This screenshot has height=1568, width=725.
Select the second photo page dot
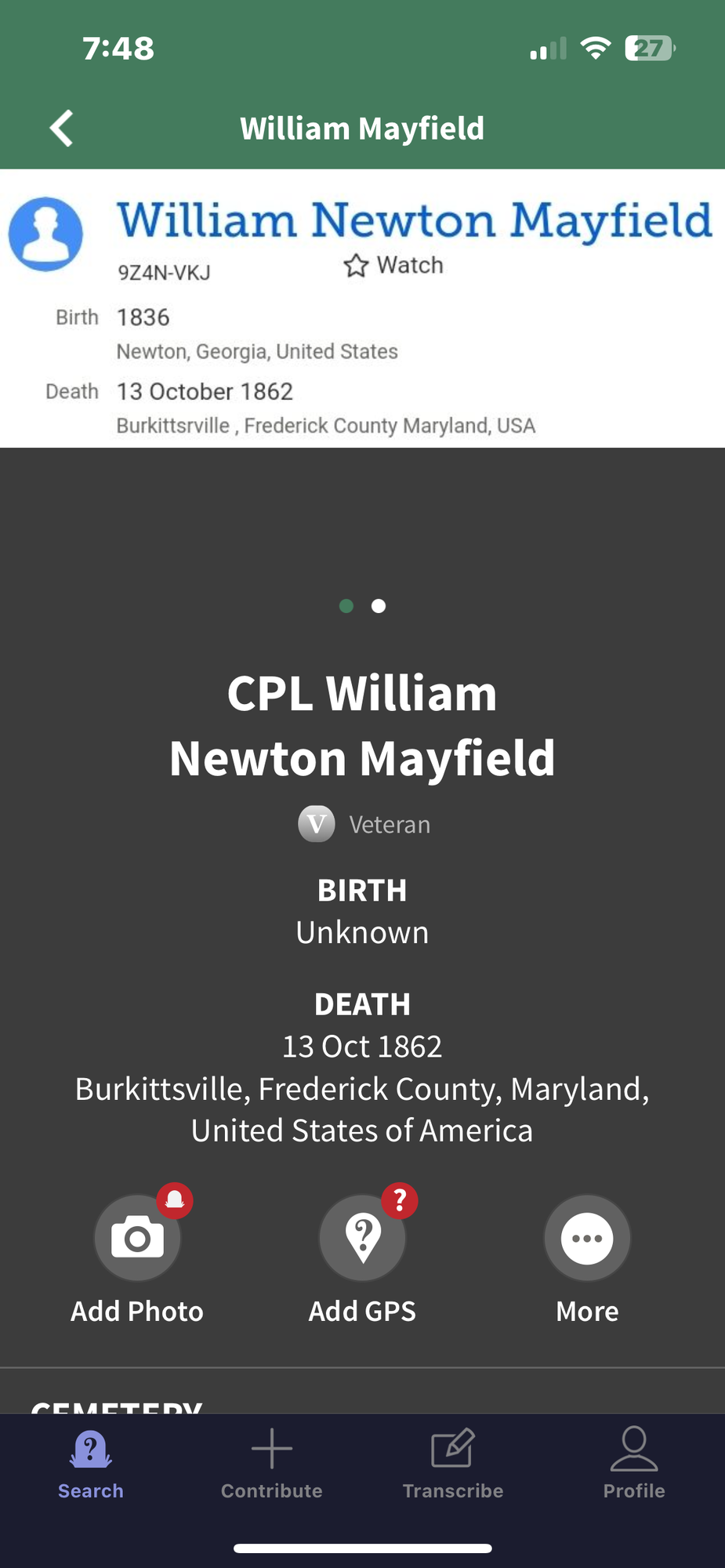pyautogui.click(x=379, y=606)
